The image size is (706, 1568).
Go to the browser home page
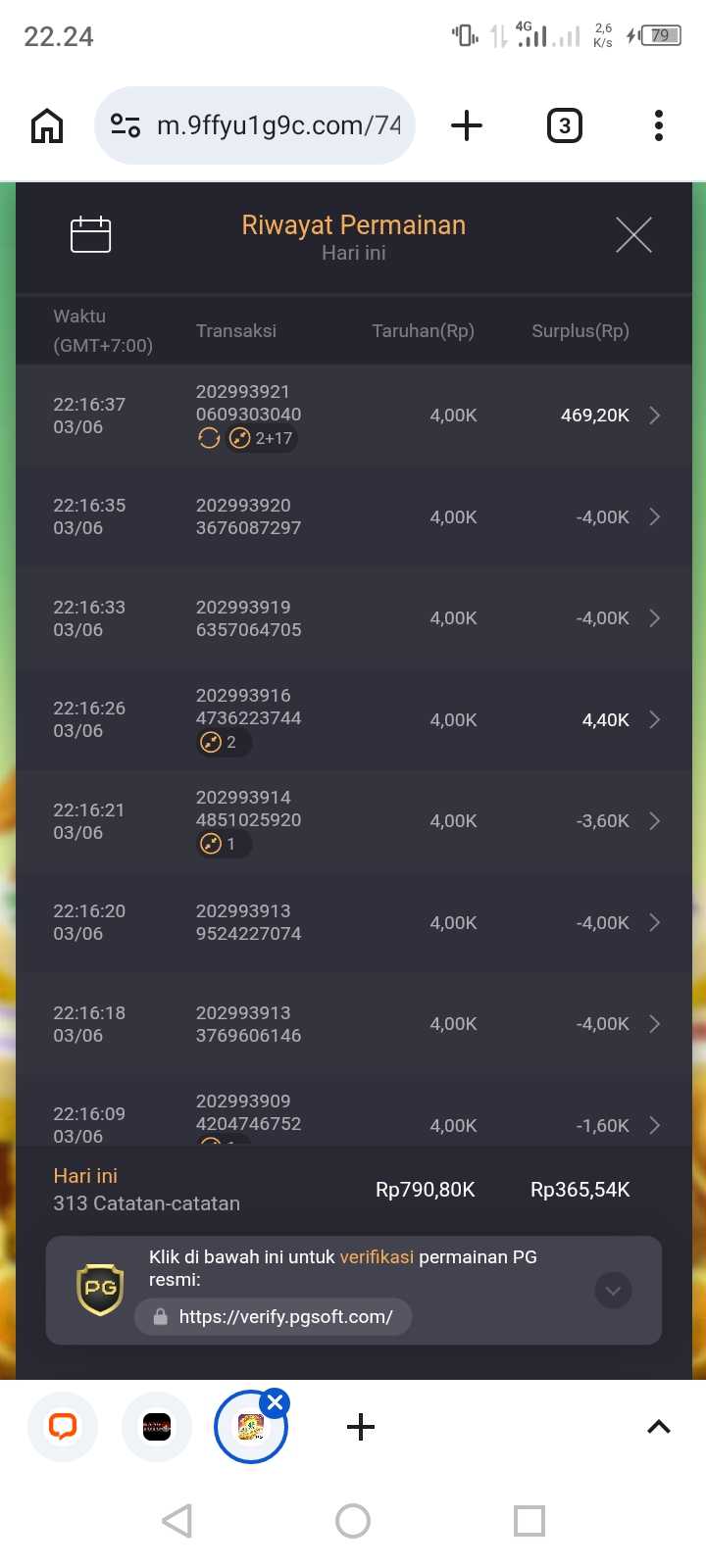tap(47, 125)
